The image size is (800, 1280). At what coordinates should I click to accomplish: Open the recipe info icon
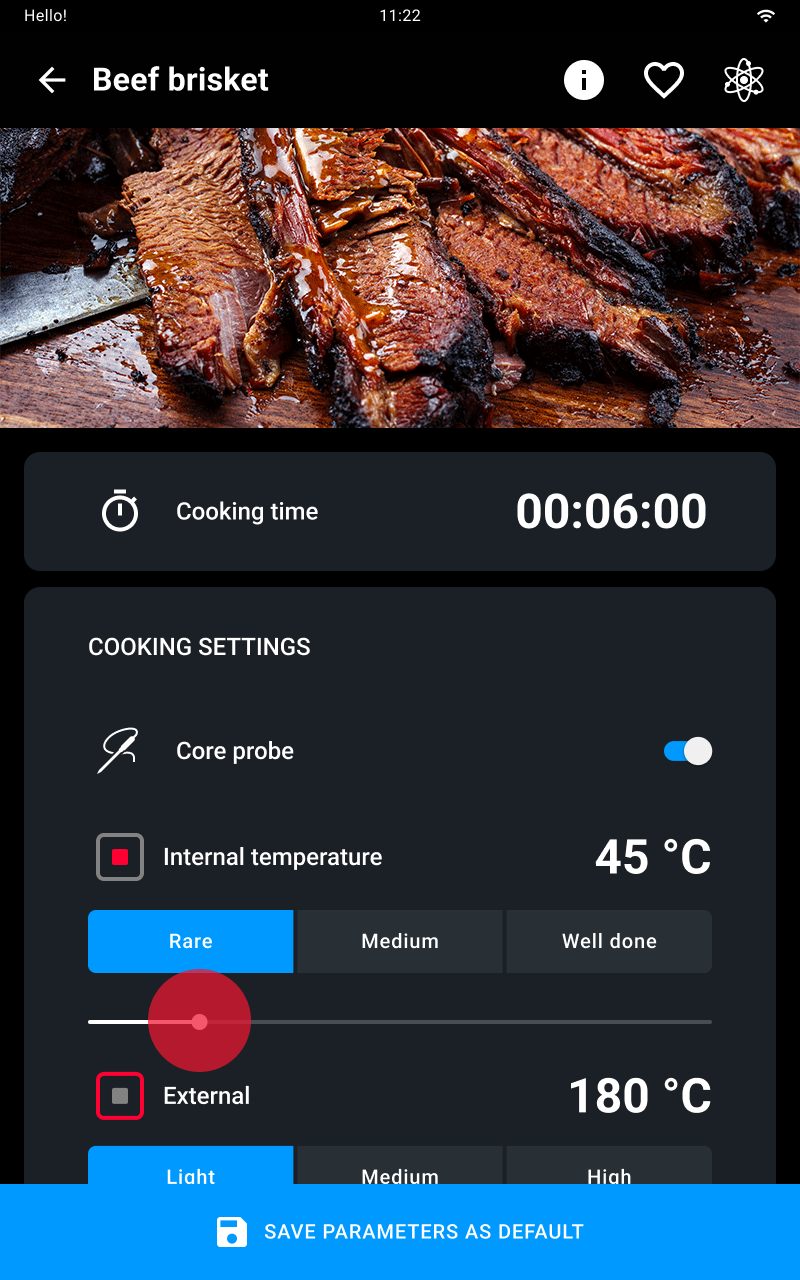(584, 80)
